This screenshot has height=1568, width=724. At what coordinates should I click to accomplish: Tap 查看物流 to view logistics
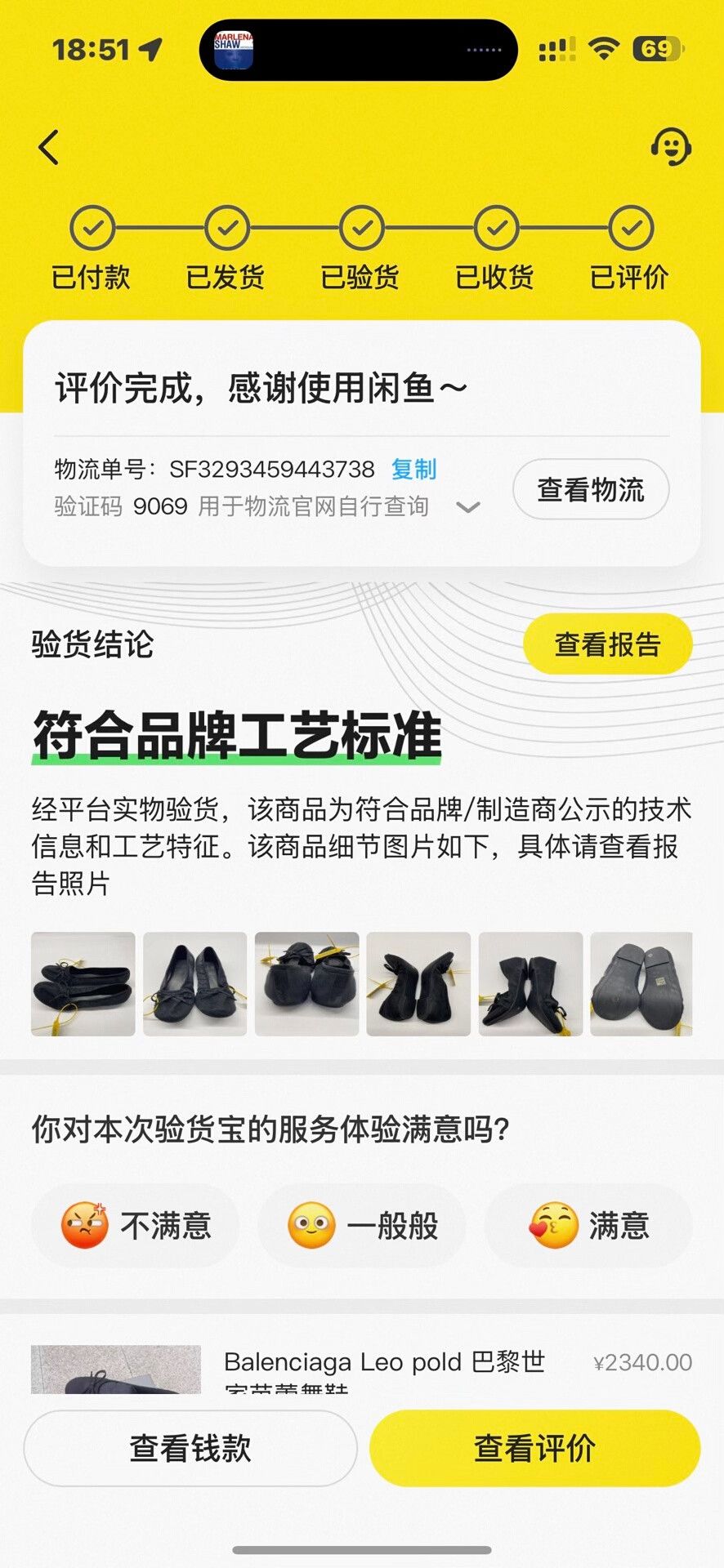pos(591,489)
